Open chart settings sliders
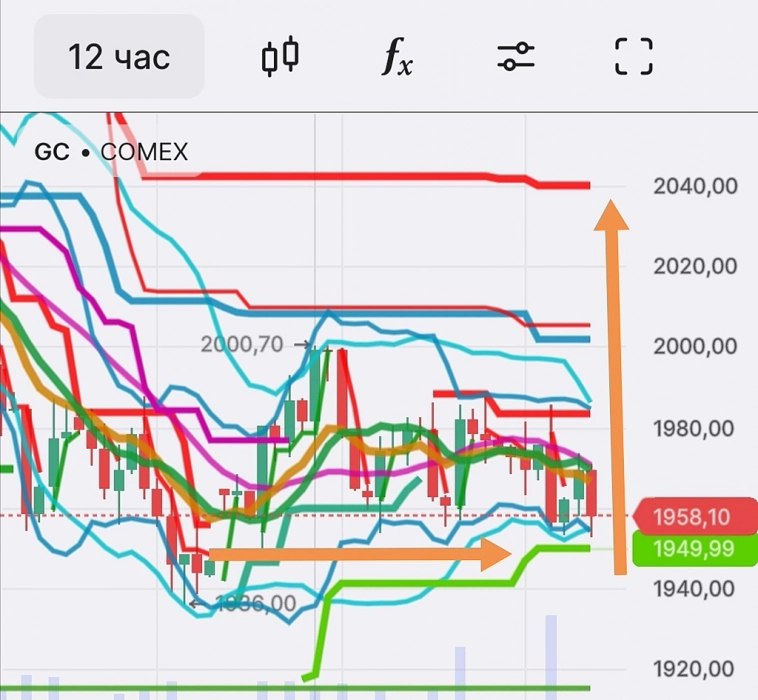The width and height of the screenshot is (758, 700). [516, 57]
